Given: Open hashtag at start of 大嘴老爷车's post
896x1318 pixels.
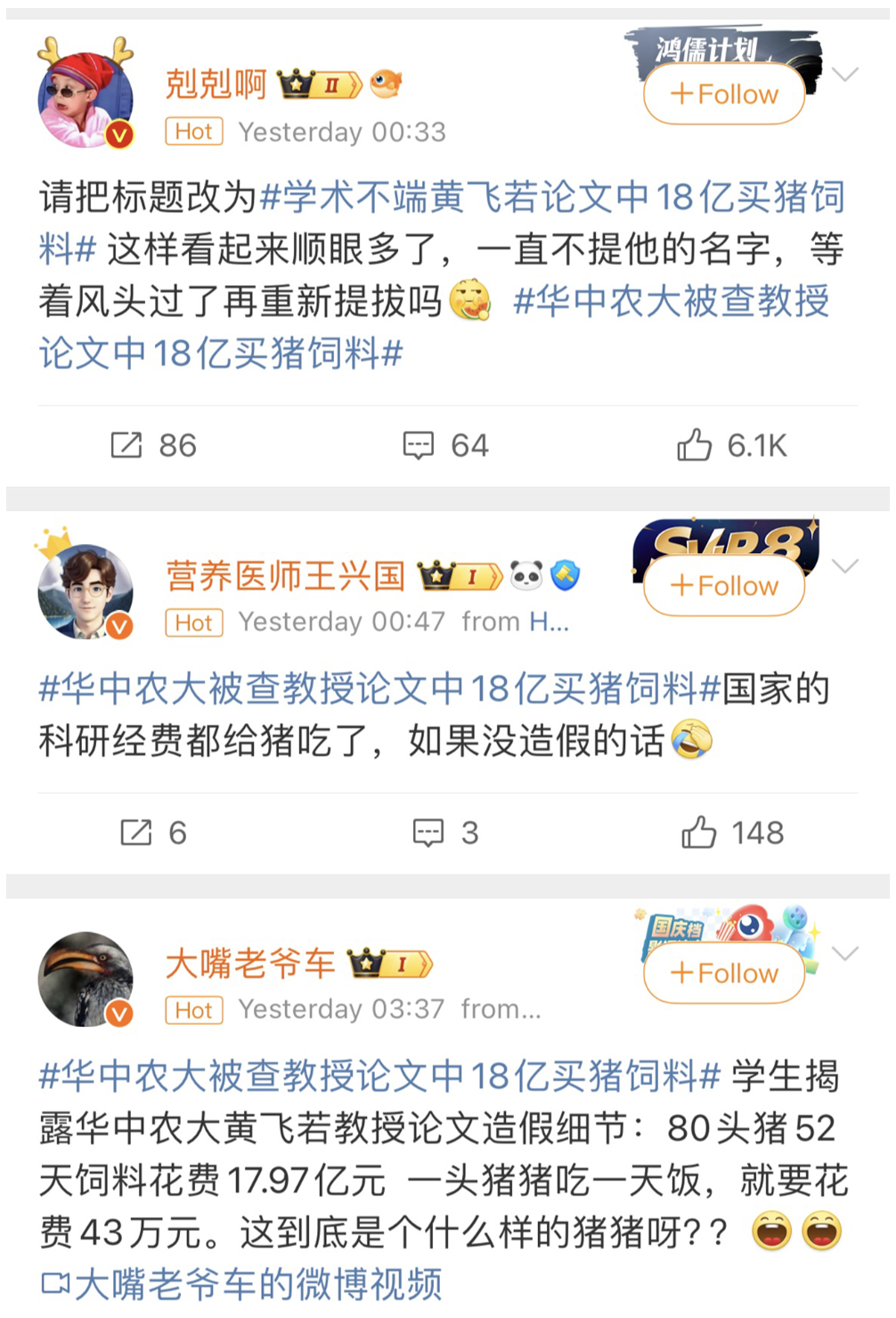Looking at the screenshot, I should tap(379, 1077).
